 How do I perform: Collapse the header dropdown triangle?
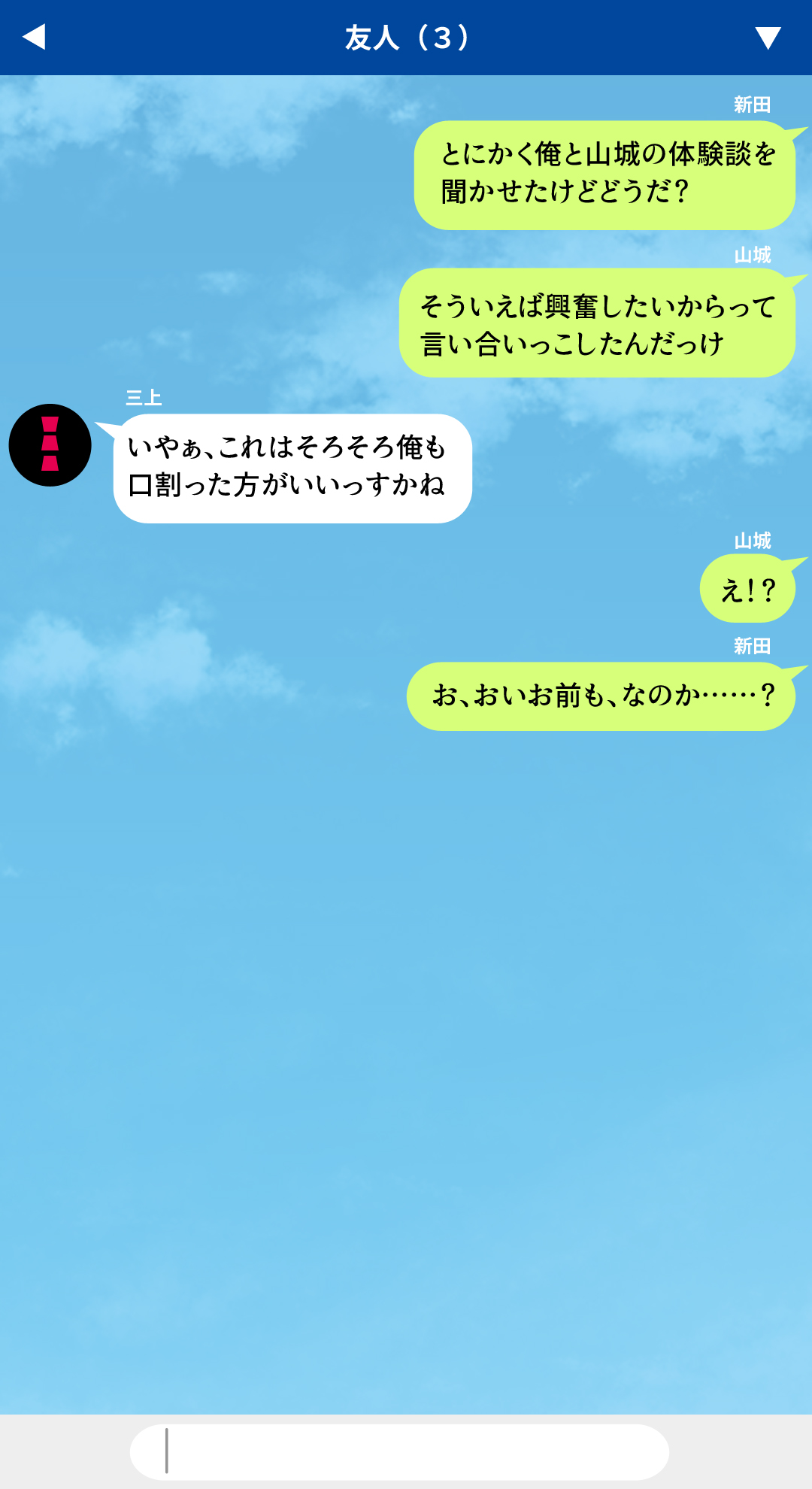tap(768, 37)
